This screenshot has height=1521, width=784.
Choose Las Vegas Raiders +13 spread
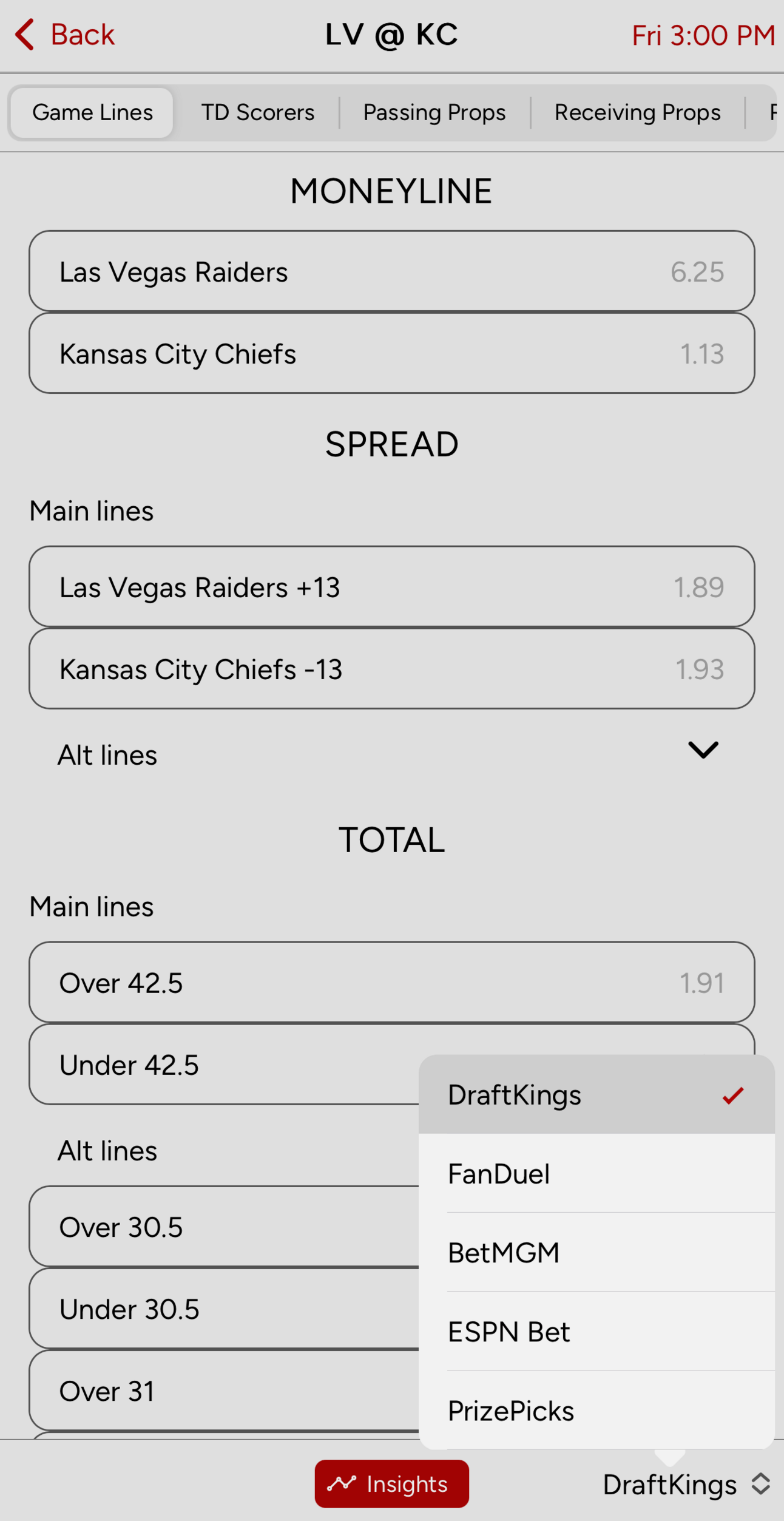391,586
